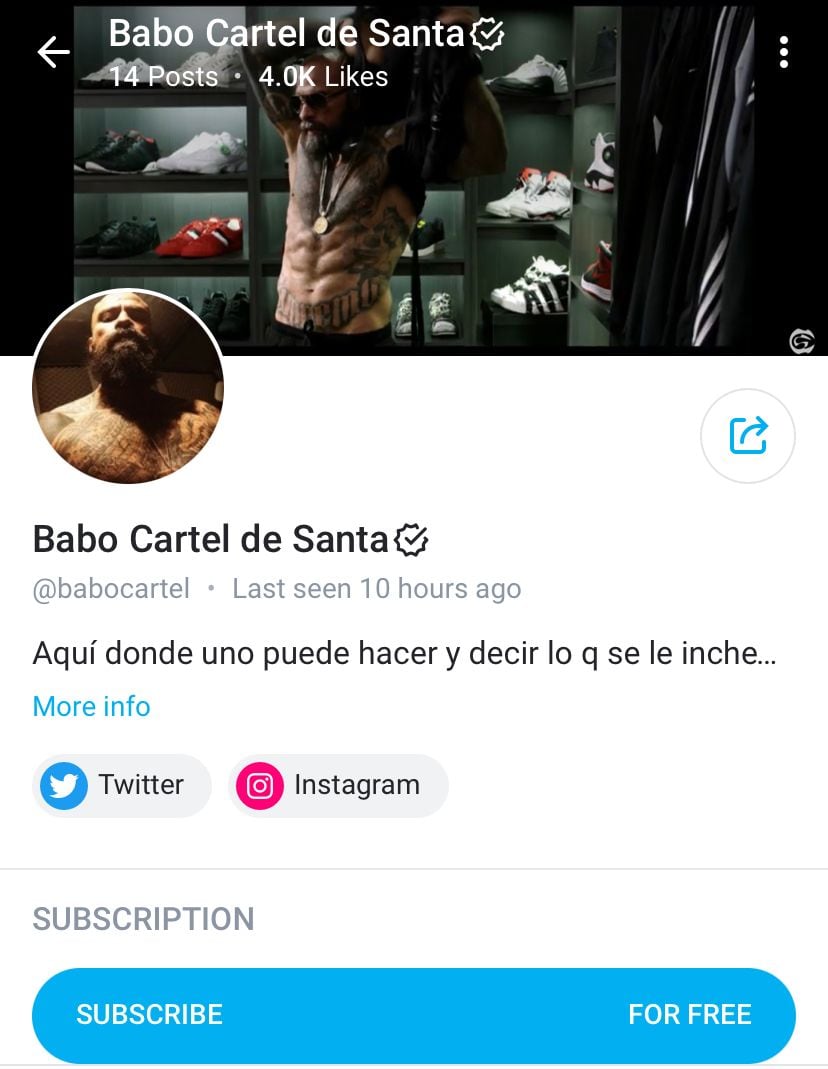828x1069 pixels.
Task: Tap the verified badge next to the profile name
Action: click(412, 538)
